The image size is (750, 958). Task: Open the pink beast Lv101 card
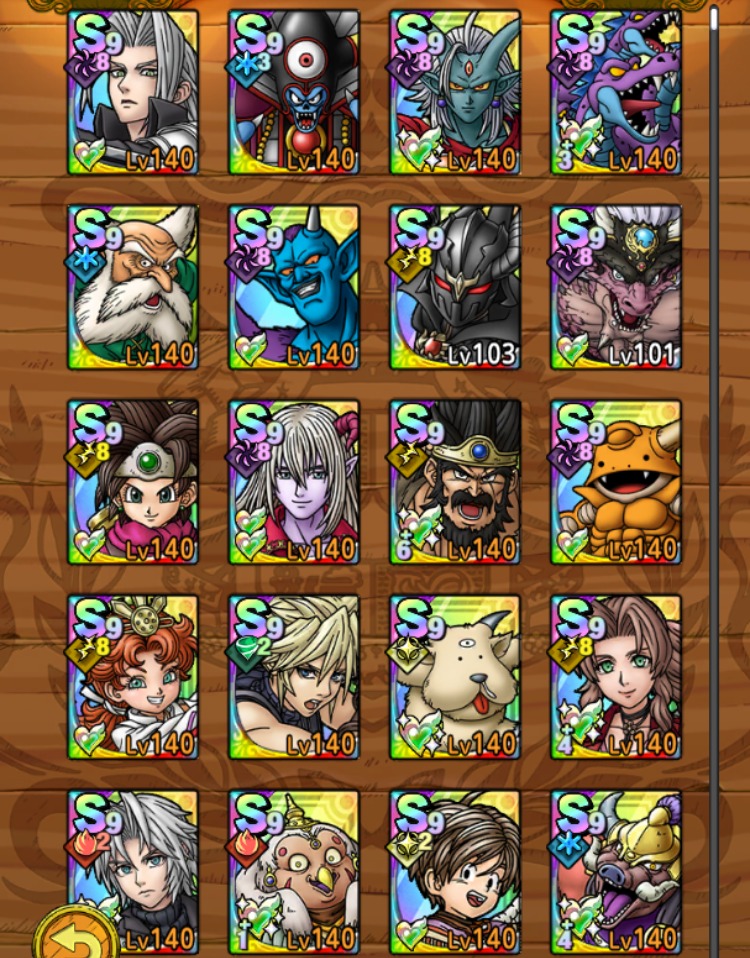coord(616,287)
